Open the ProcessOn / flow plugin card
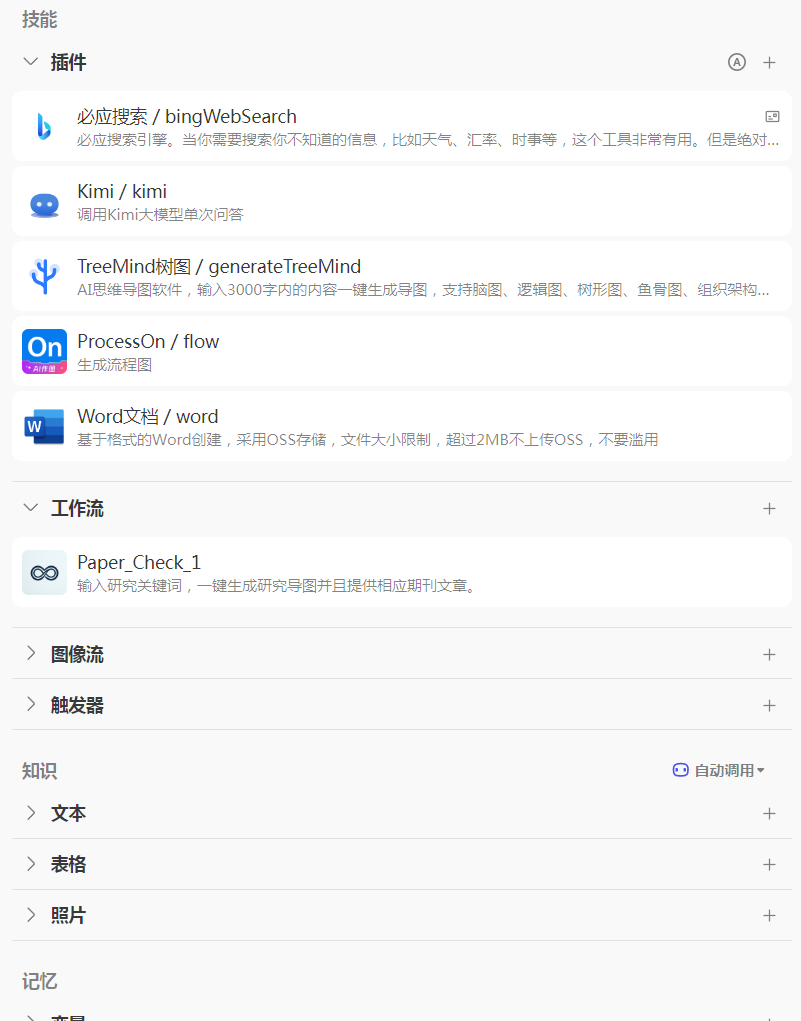The image size is (801, 1021). [400, 352]
